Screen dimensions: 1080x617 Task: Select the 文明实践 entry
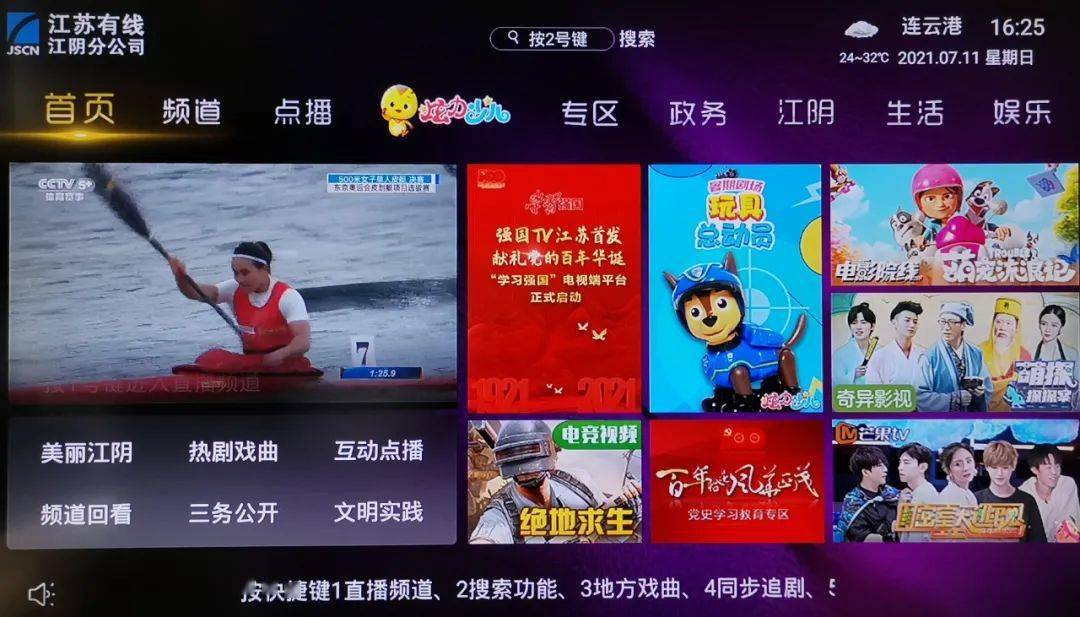378,513
